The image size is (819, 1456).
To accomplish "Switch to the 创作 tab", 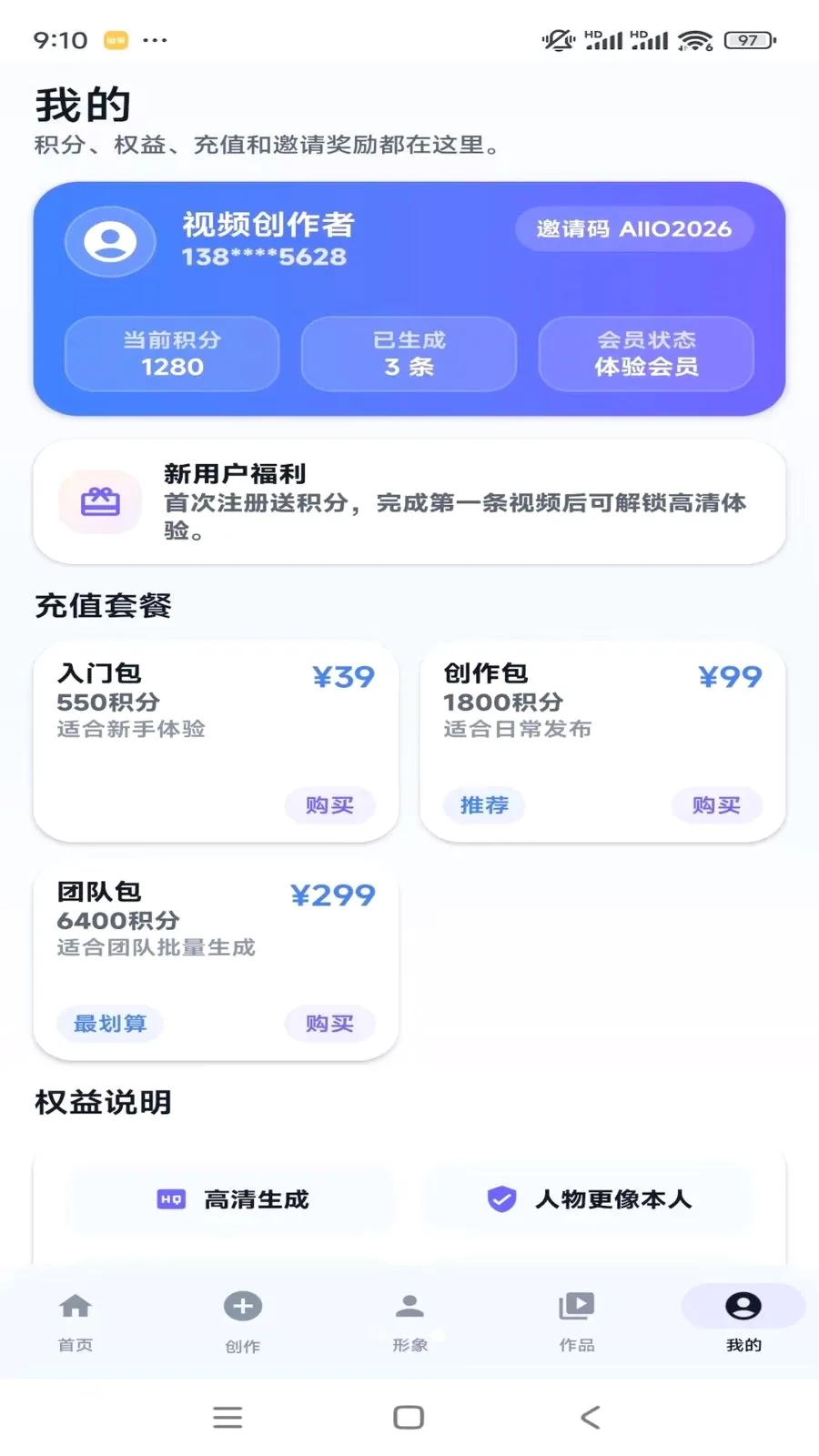I will 243,1321.
